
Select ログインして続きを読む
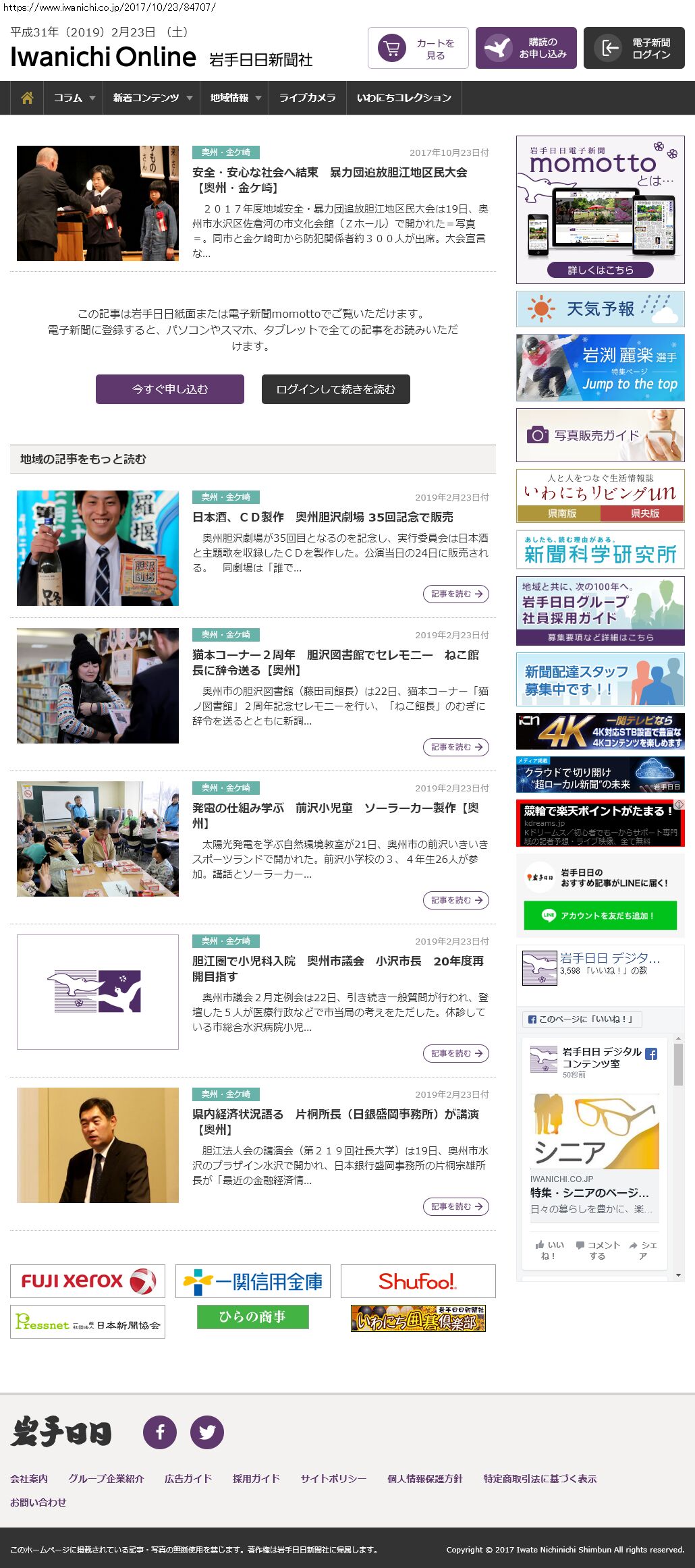336,389
